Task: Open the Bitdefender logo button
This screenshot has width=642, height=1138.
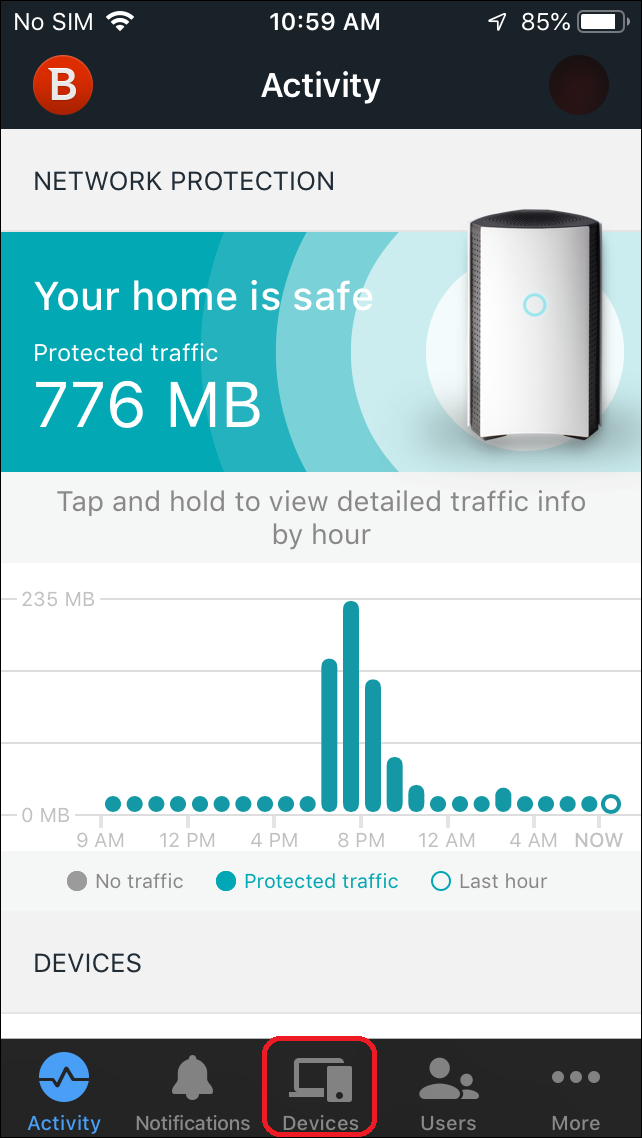Action: tap(62, 85)
